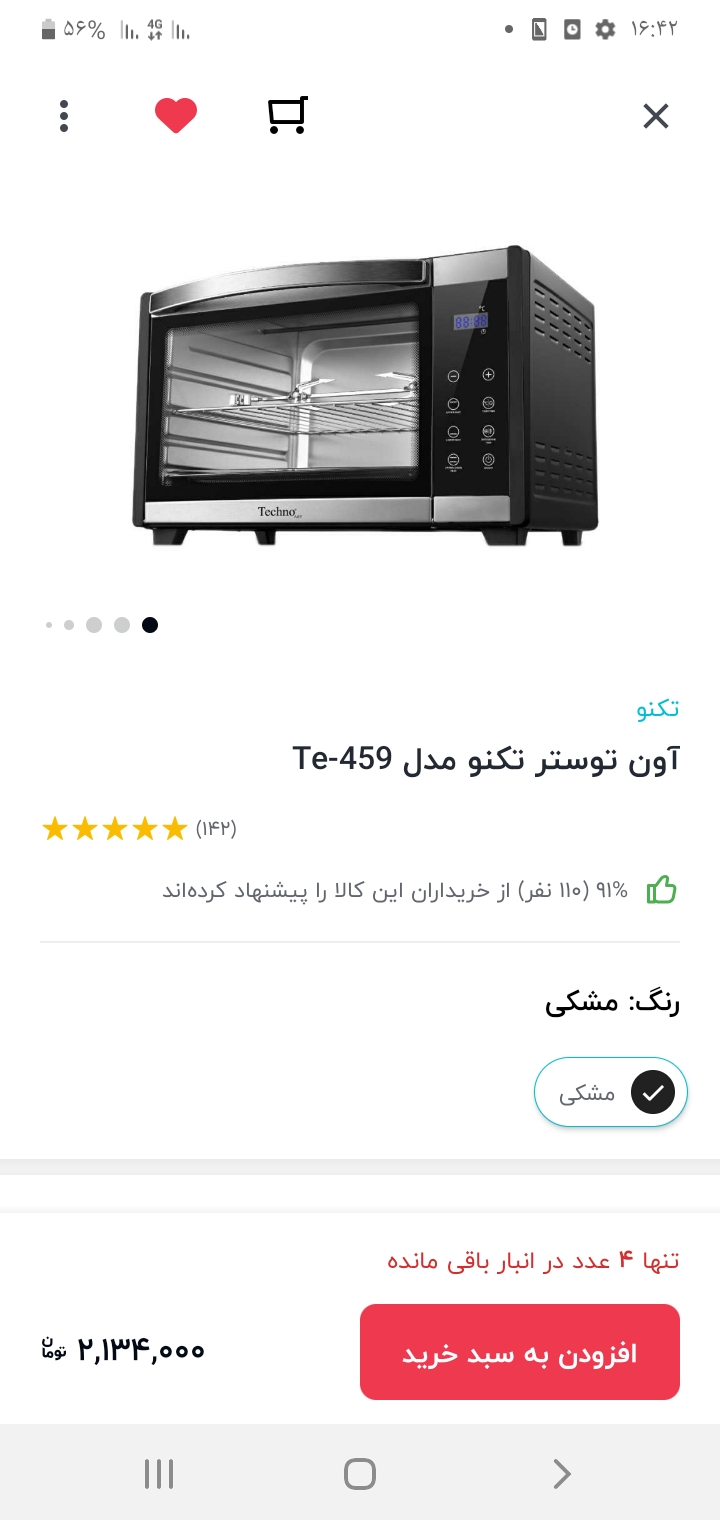The width and height of the screenshot is (720, 1520).
Task: Open the تکنو brand link
Action: coord(657,709)
